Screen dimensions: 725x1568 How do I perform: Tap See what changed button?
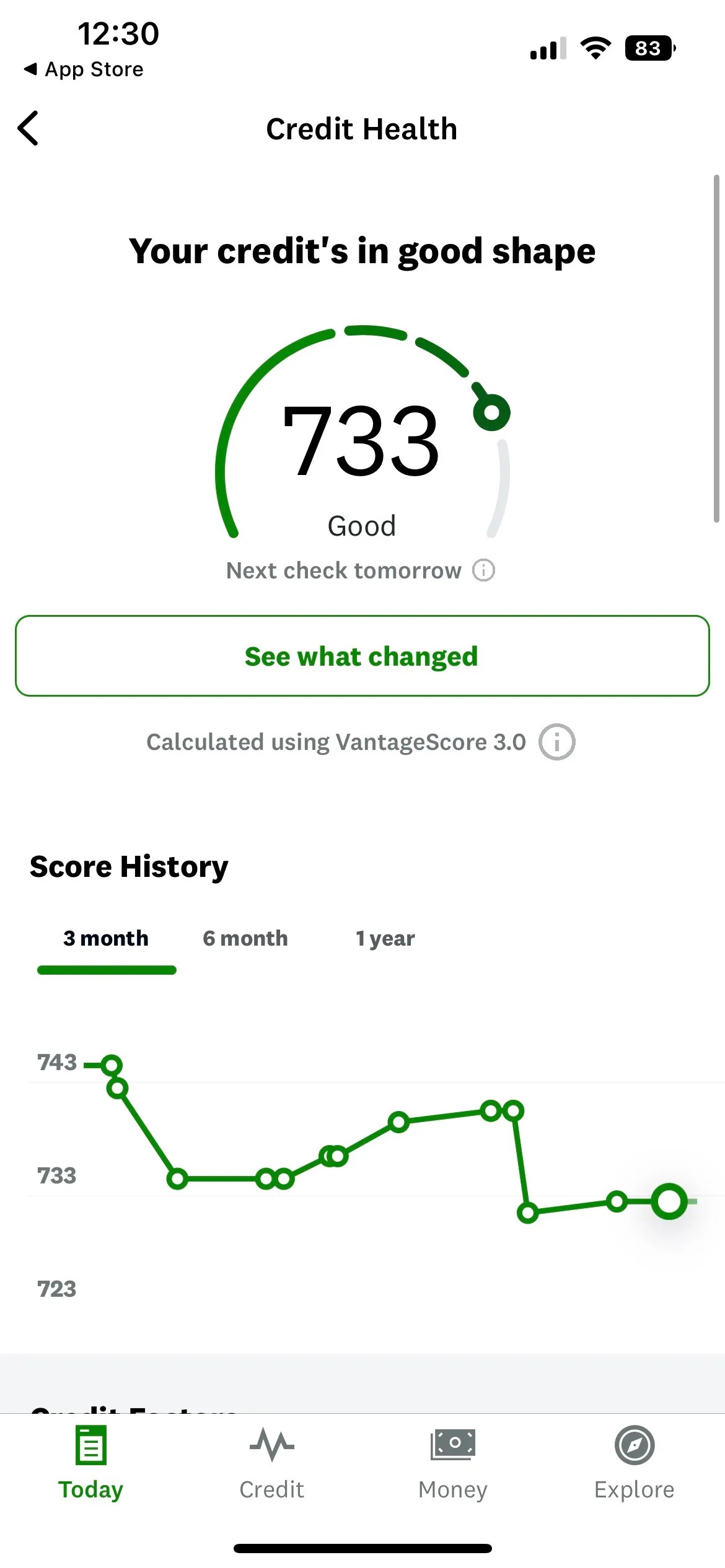pyautogui.click(x=362, y=656)
